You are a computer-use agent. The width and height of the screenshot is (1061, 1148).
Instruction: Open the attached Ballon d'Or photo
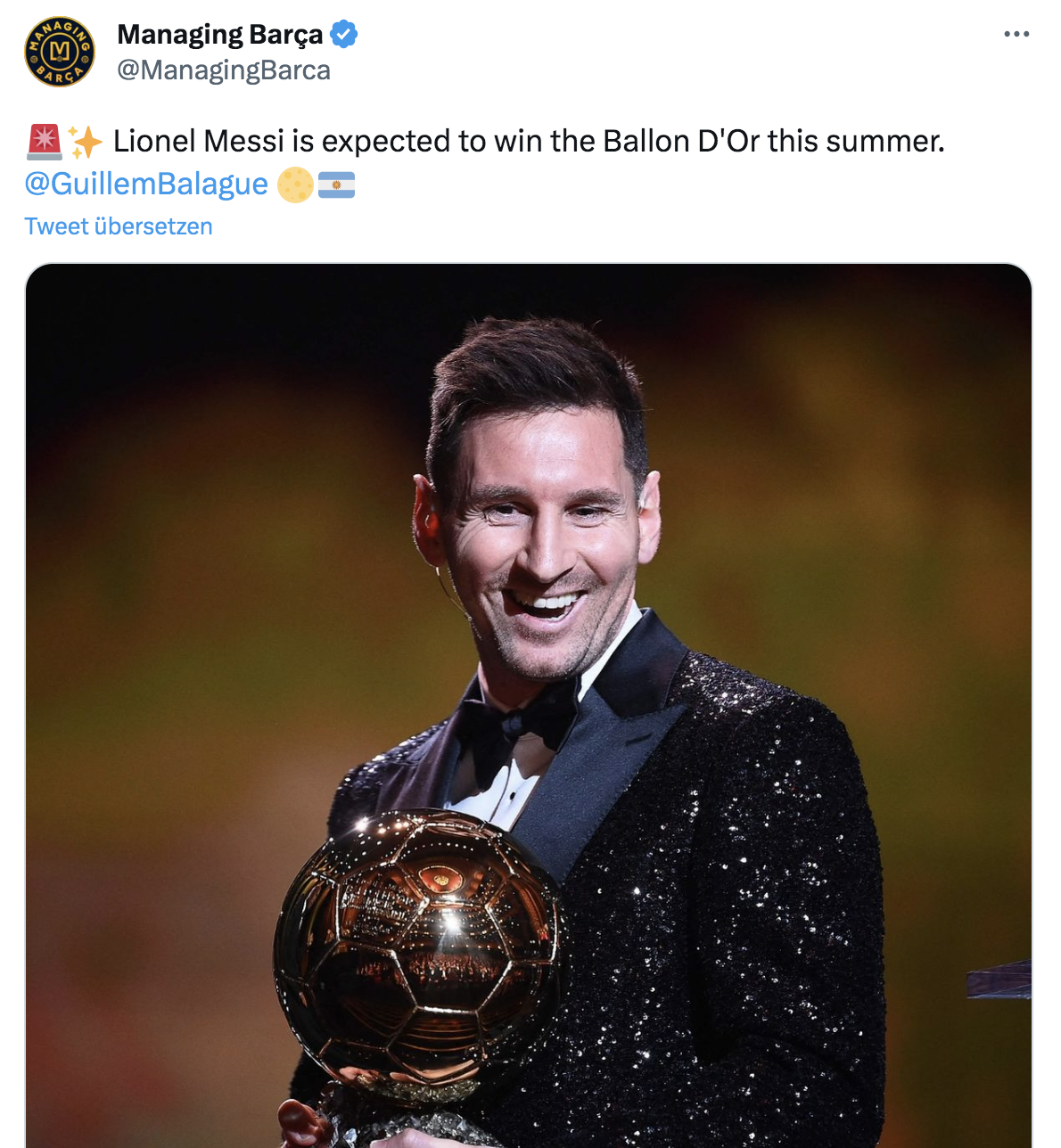coord(528,704)
